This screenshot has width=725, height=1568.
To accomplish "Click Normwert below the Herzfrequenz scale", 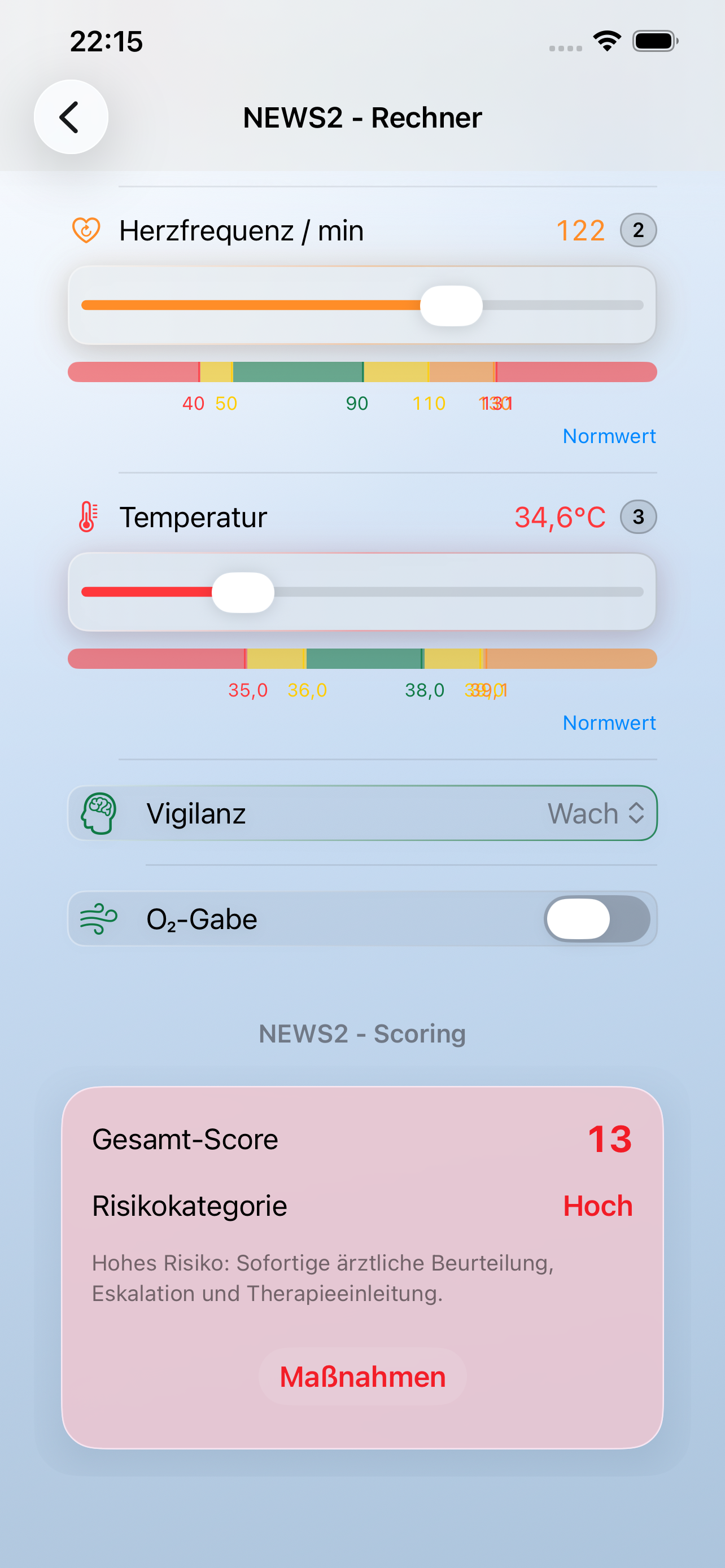I will pos(608,436).
